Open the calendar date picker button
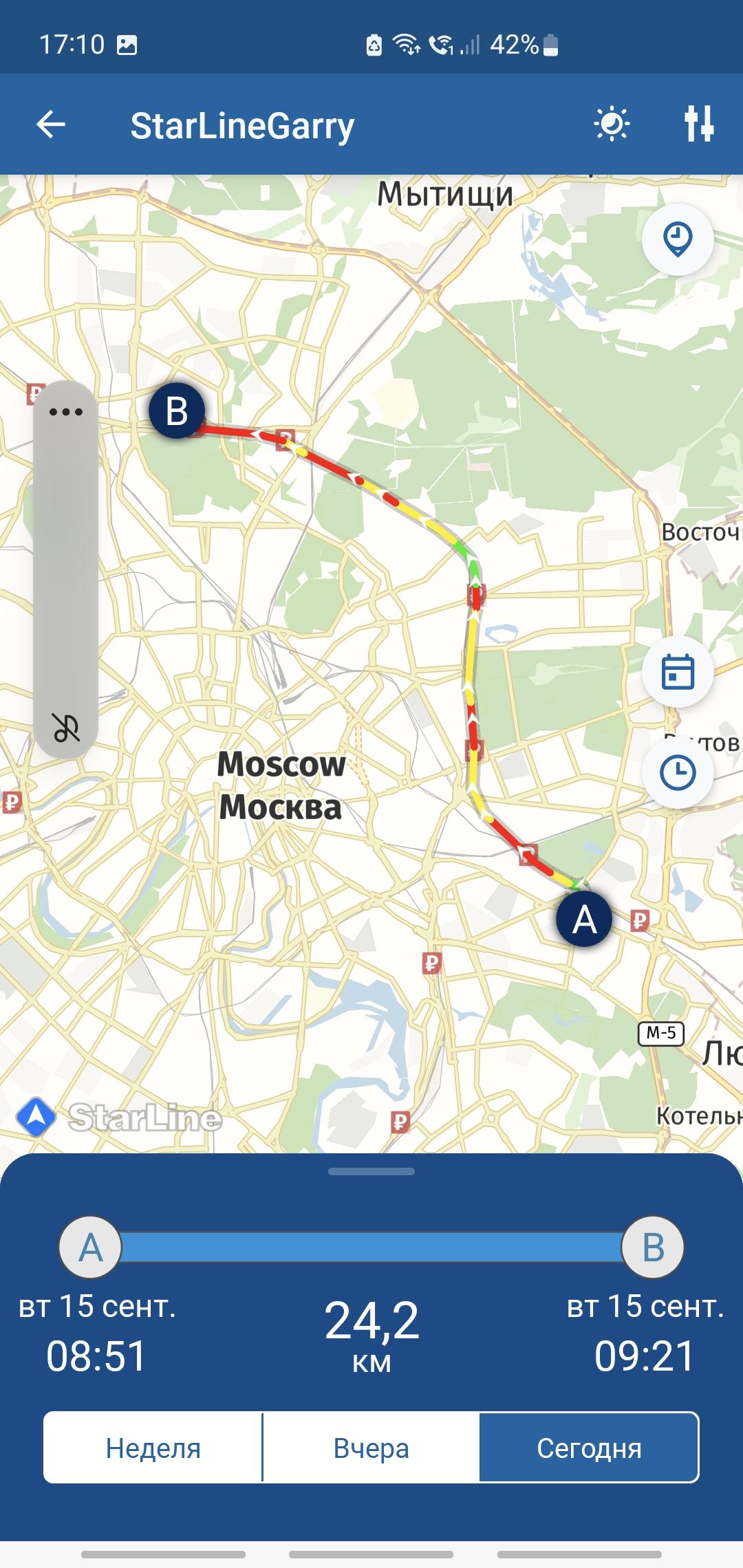This screenshot has width=743, height=1568. tap(678, 672)
